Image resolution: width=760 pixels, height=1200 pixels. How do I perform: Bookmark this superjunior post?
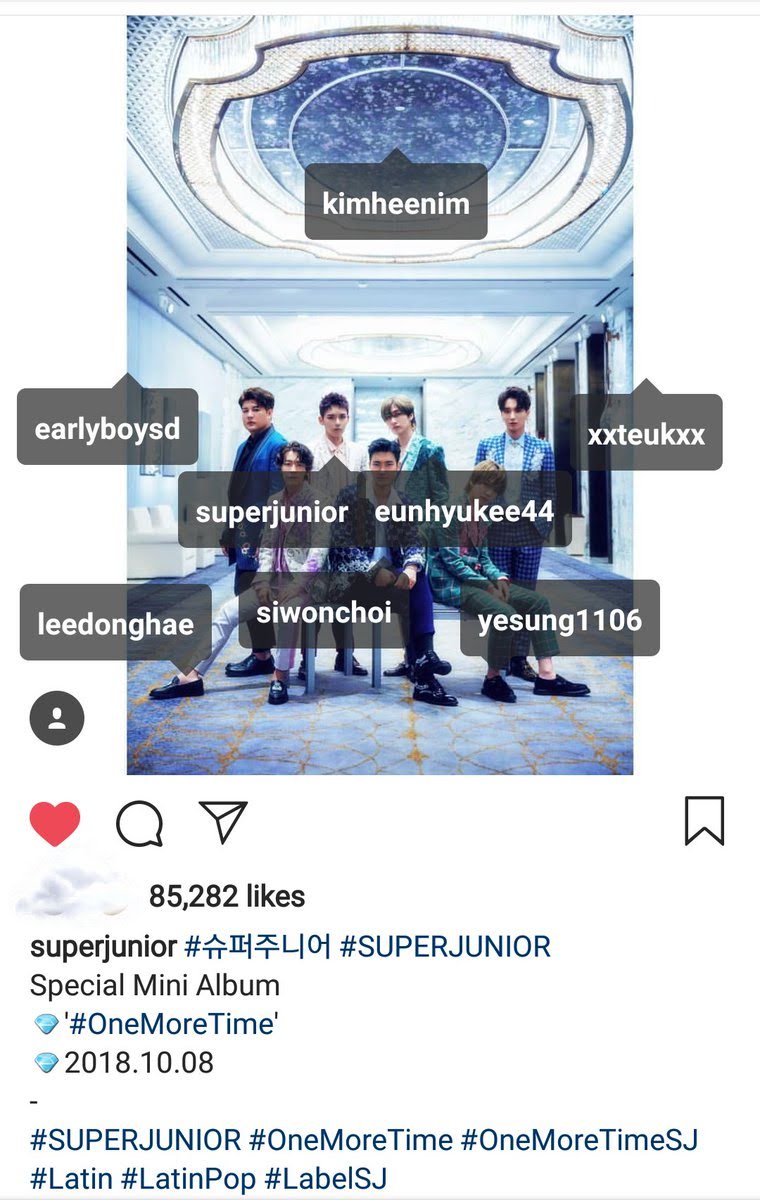click(704, 821)
